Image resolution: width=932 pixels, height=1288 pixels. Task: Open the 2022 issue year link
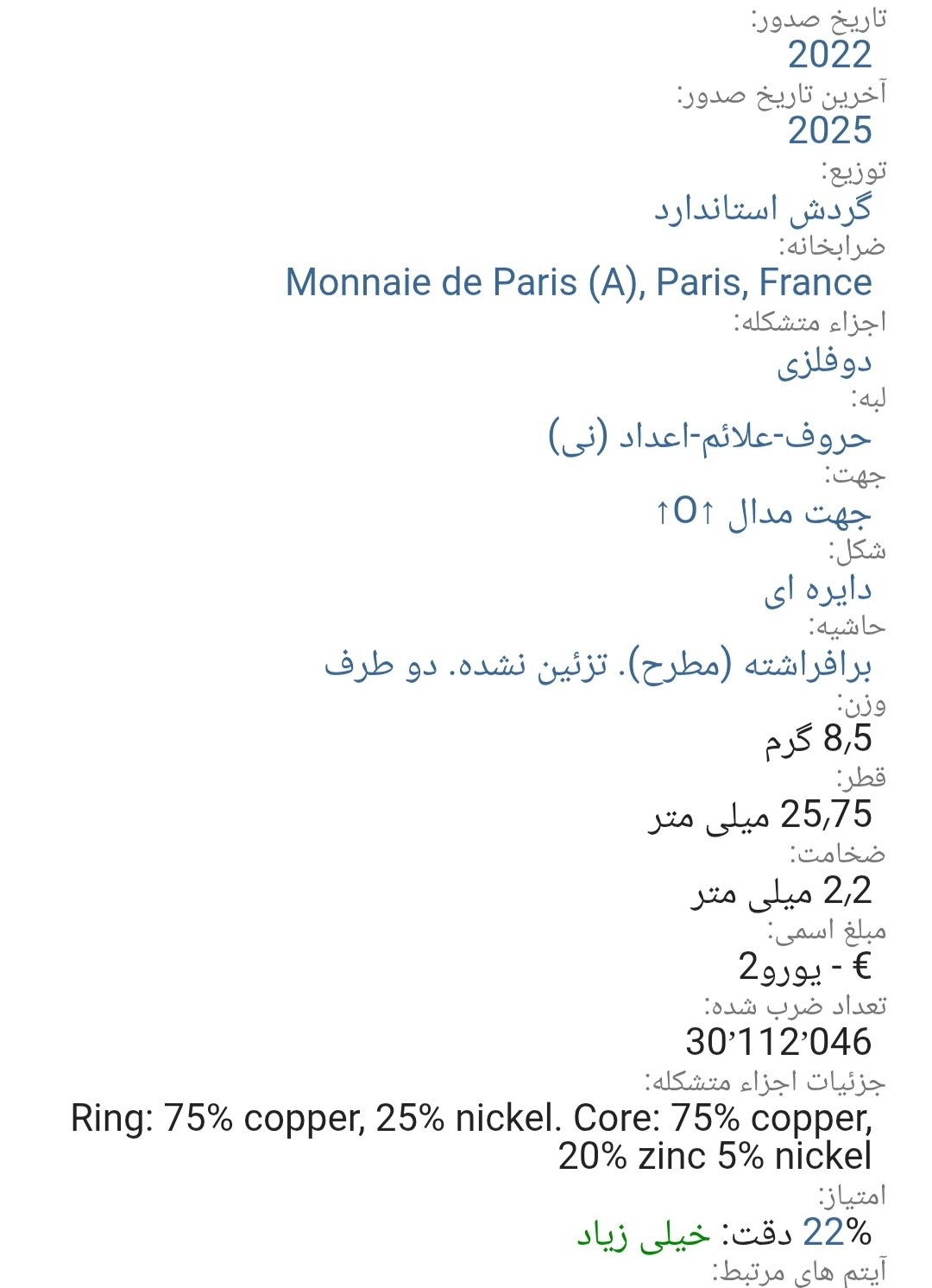[829, 55]
